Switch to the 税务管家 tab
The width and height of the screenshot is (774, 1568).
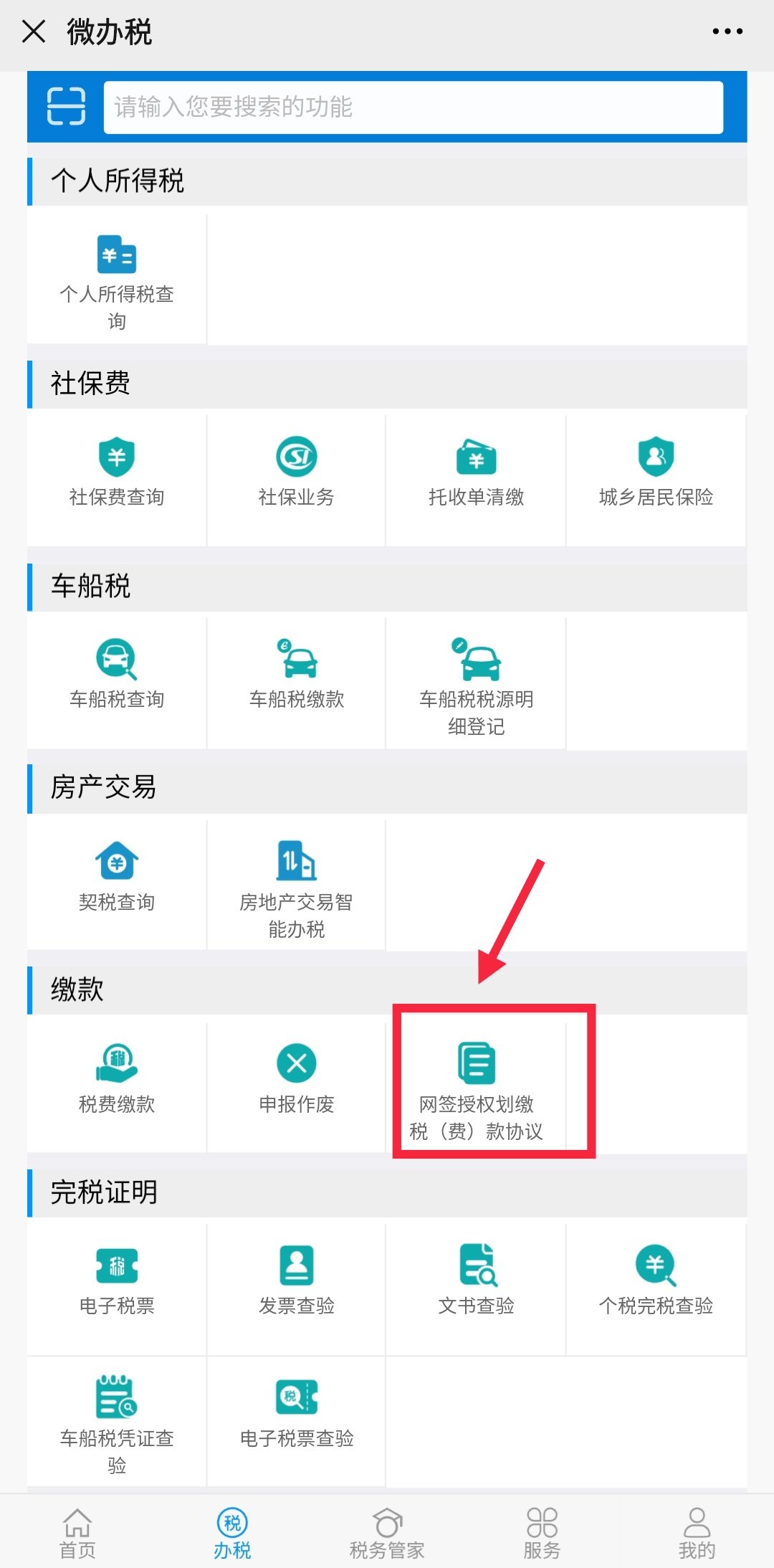pos(387,1533)
